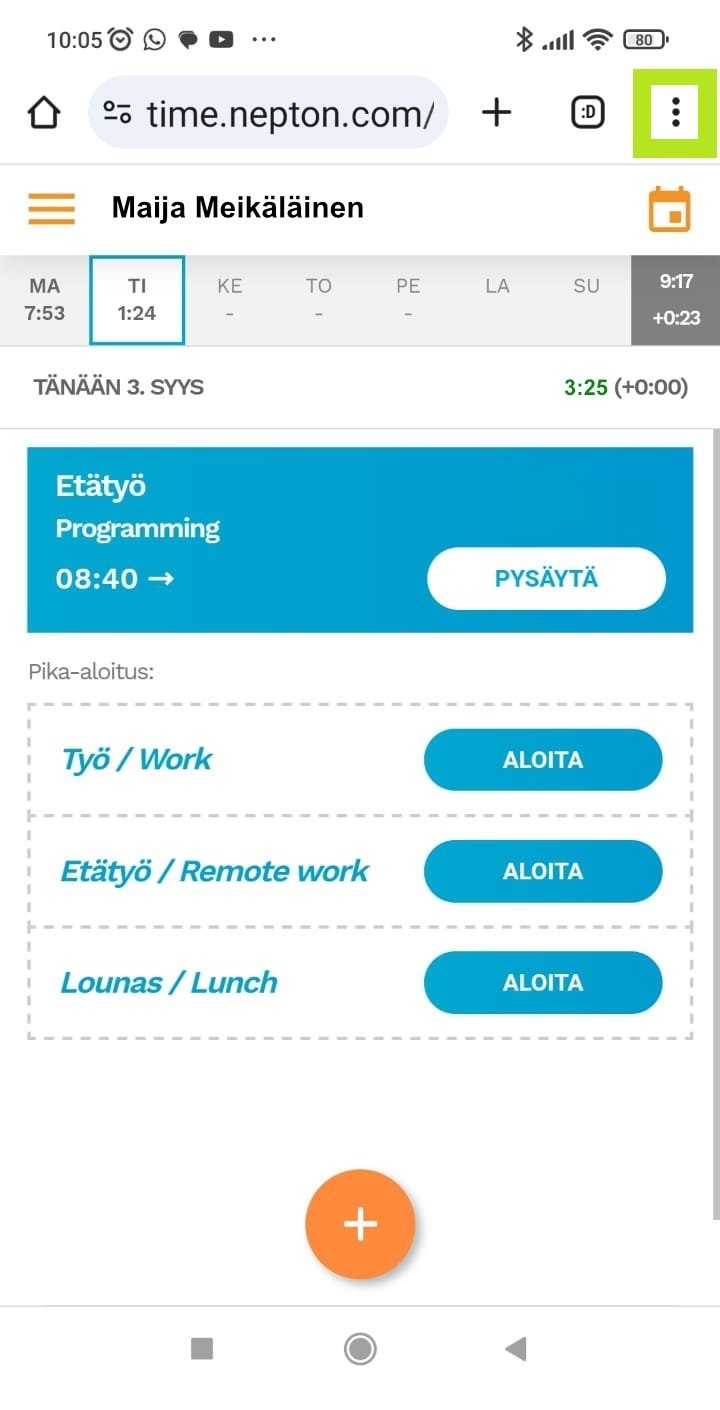Screen dimensions: 720x1410
Task: Start Lounas / Lunch break
Action: (543, 983)
